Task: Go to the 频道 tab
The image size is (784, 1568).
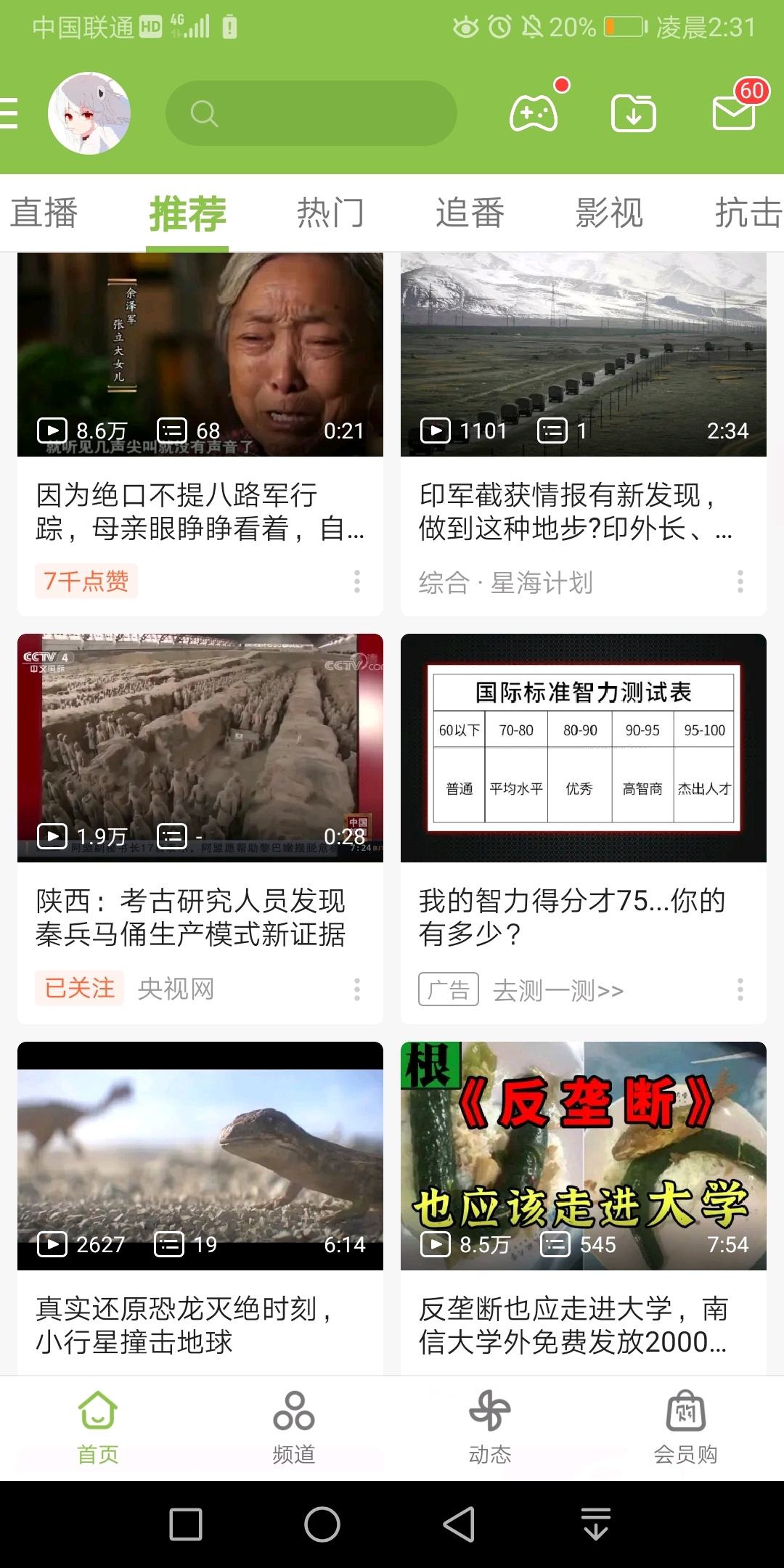Action: [293, 1427]
